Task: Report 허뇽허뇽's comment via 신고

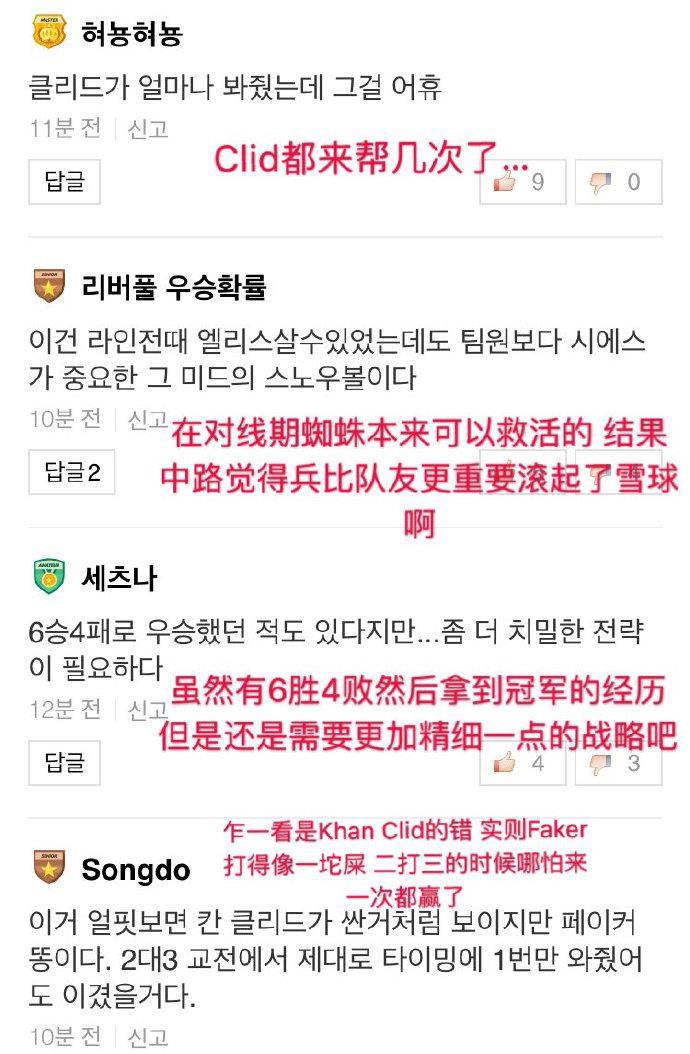Action: pyautogui.click(x=148, y=128)
